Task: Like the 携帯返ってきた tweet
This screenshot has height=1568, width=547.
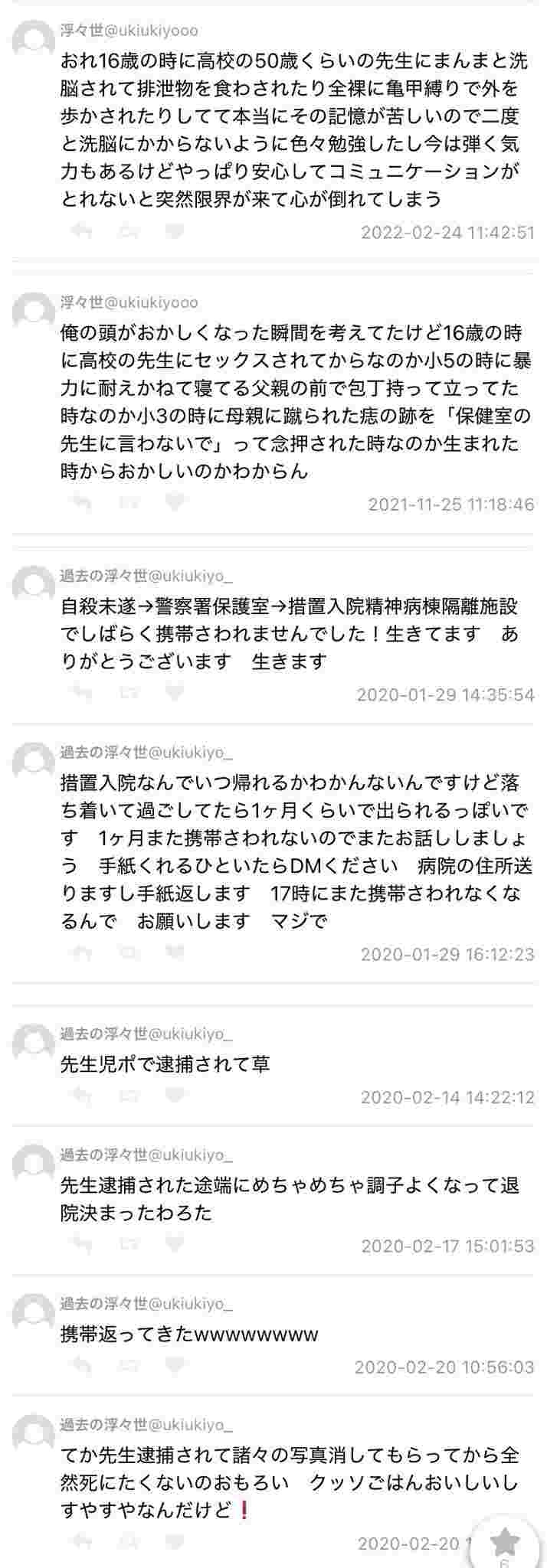Action: [175, 1365]
